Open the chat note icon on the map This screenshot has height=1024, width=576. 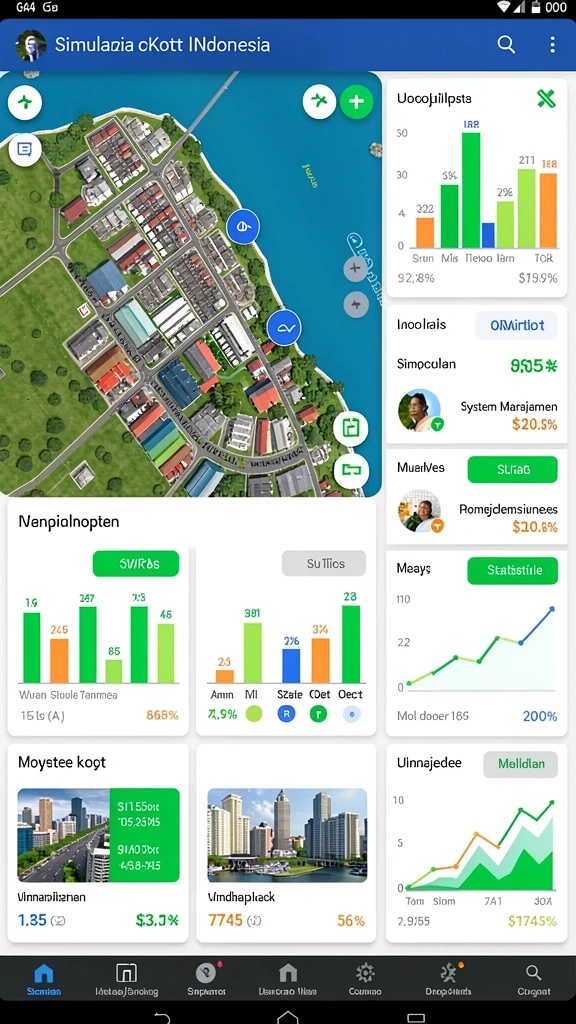pos(24,150)
